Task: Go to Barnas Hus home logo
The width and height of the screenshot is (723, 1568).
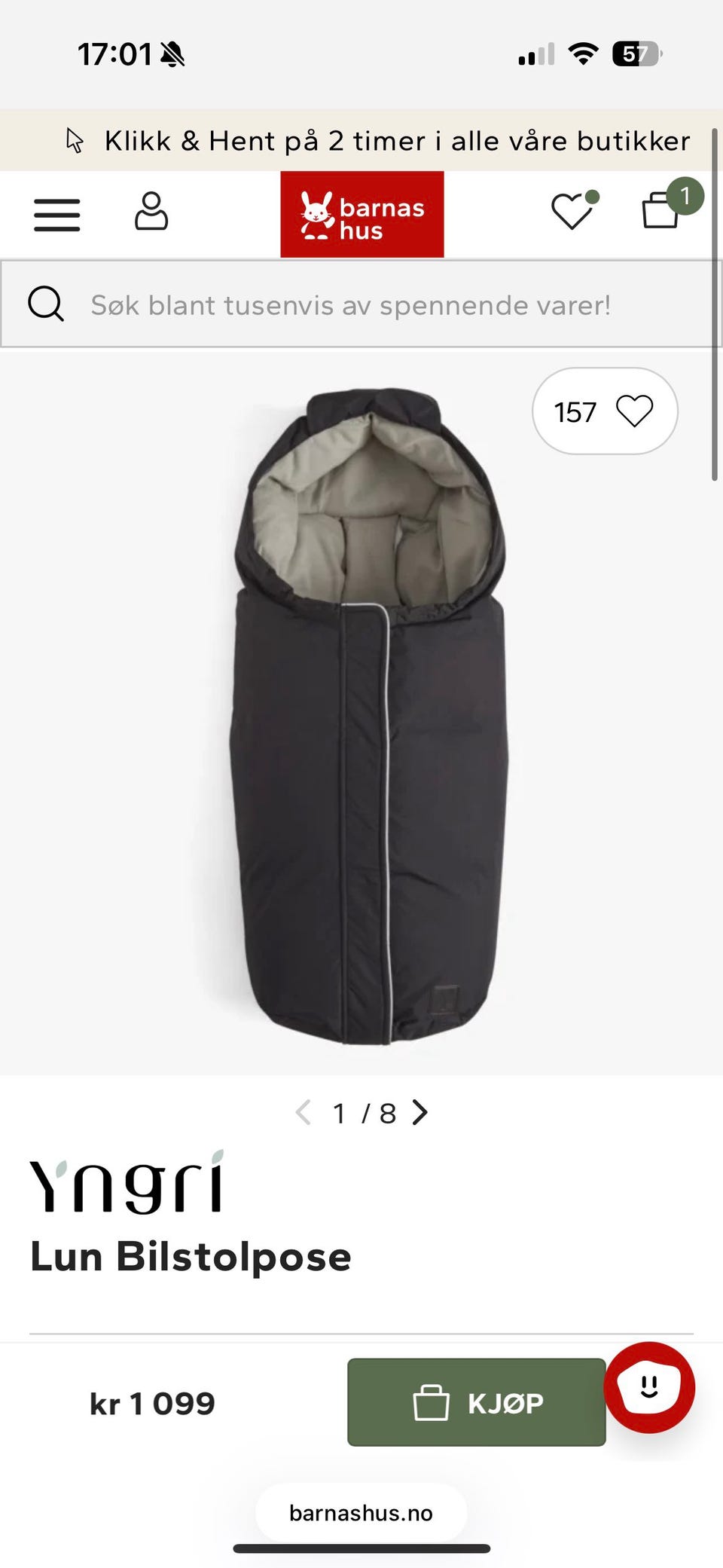Action: [x=362, y=215]
